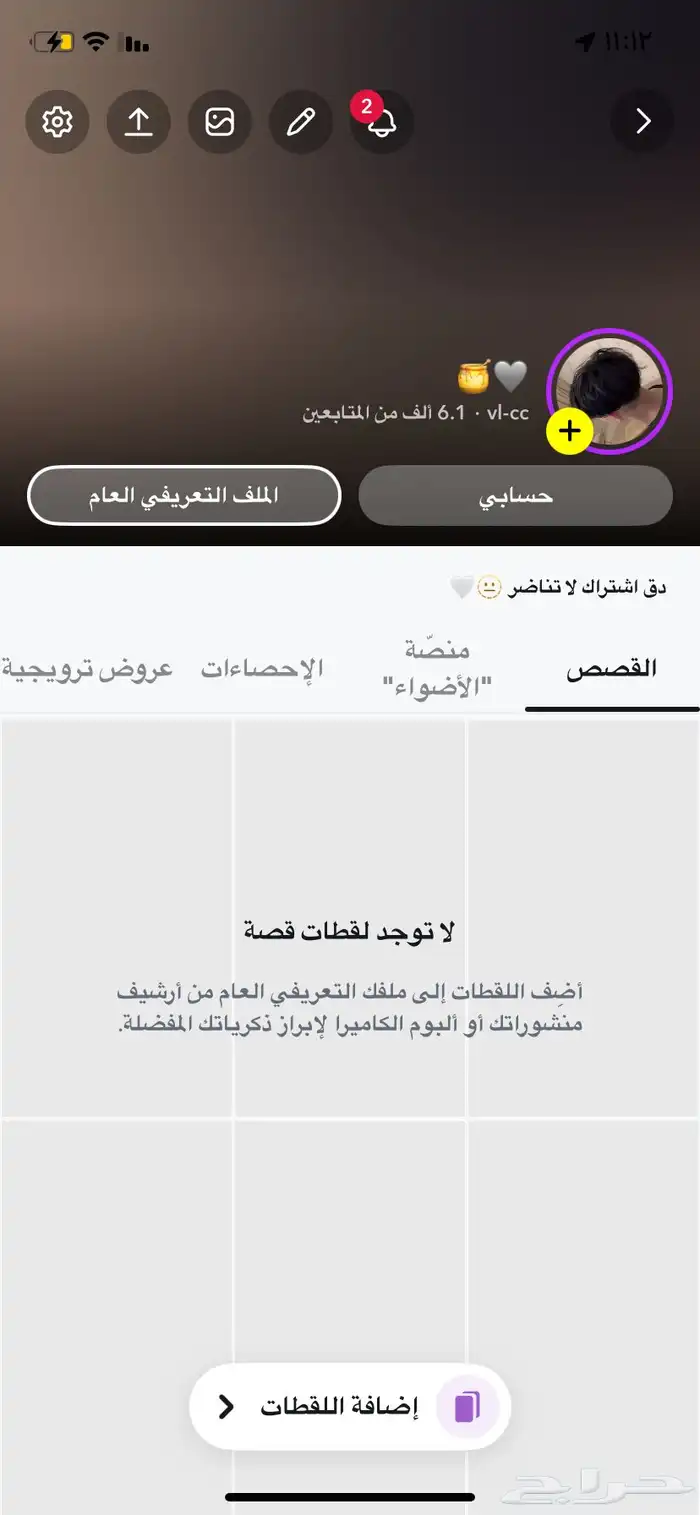Tap إضافة اللقطات button
700x1515 pixels.
[x=350, y=1407]
